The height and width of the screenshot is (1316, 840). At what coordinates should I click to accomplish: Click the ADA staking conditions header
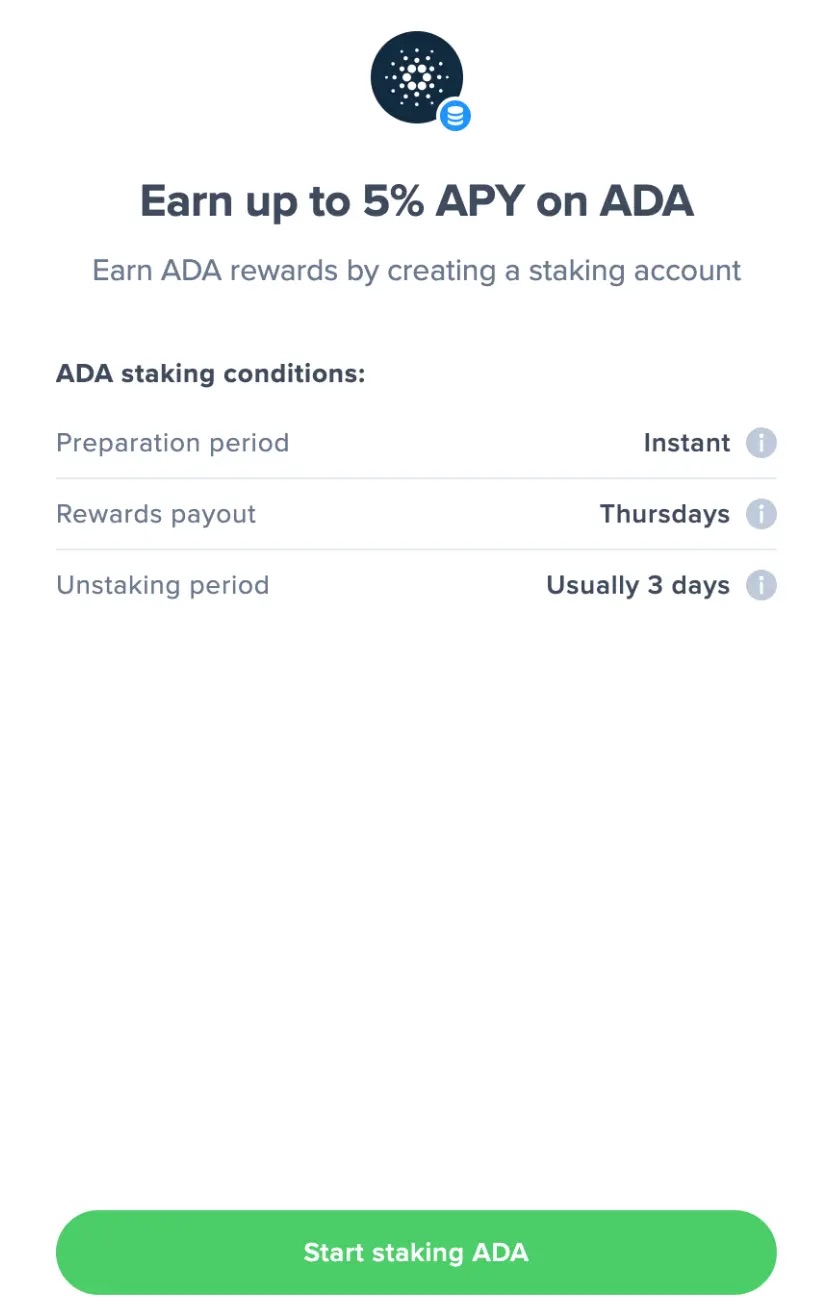click(210, 373)
